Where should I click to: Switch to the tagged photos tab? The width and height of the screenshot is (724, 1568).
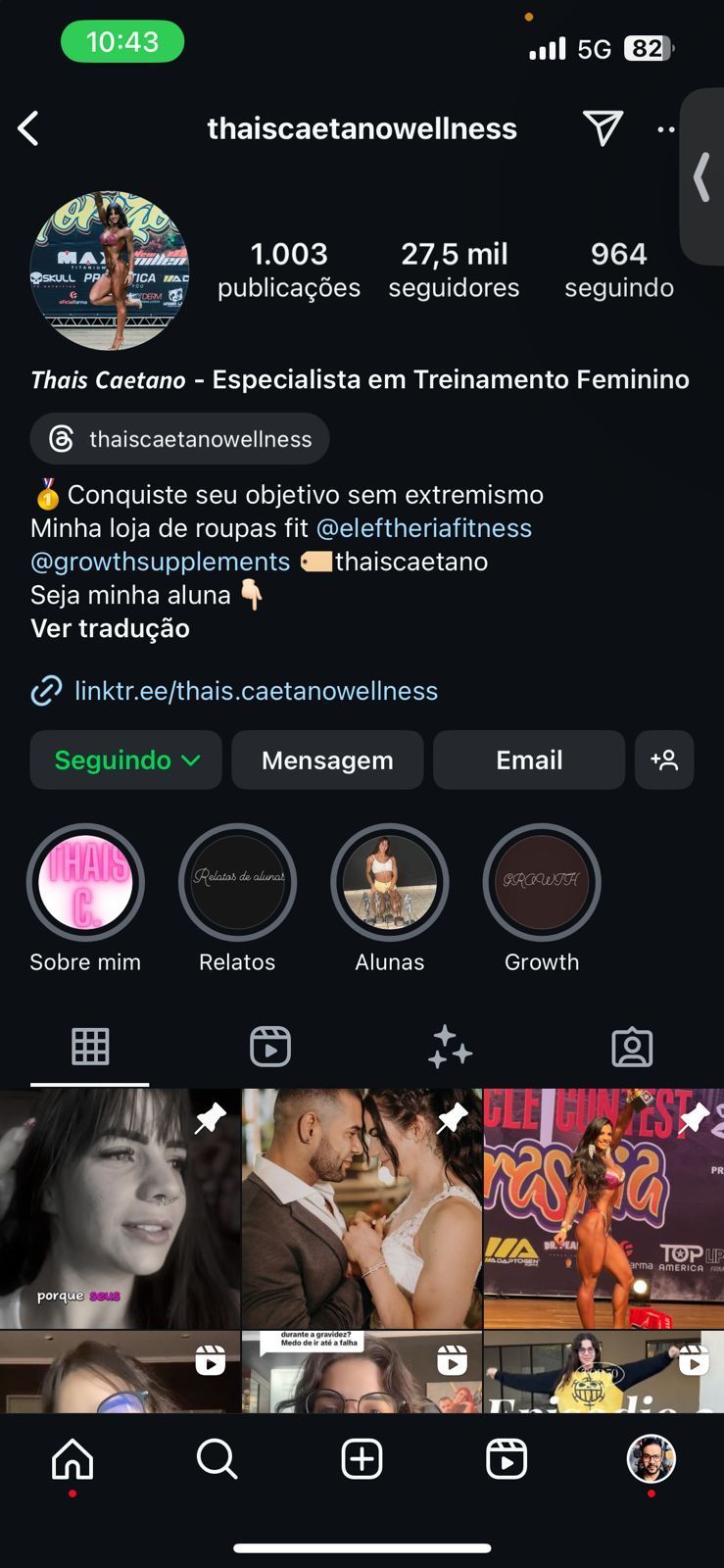point(632,1047)
